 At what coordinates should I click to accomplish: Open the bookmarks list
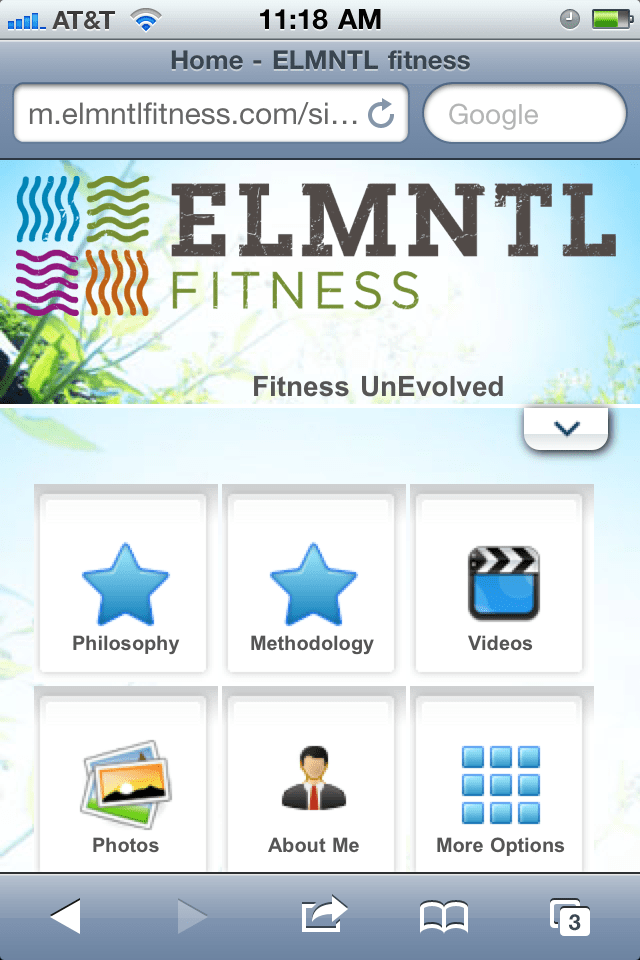tap(444, 915)
